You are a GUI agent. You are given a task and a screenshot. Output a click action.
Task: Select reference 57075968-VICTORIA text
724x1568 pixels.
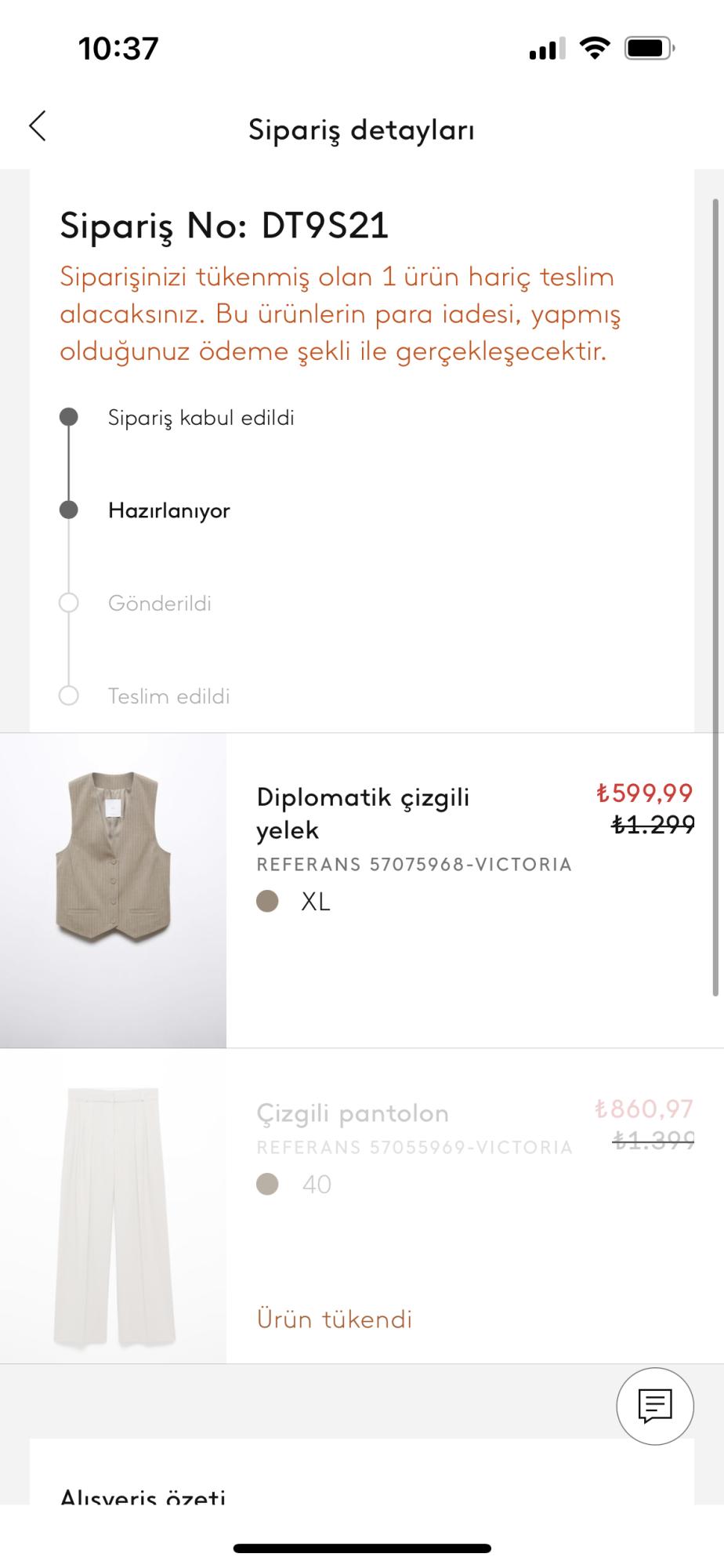coord(414,864)
